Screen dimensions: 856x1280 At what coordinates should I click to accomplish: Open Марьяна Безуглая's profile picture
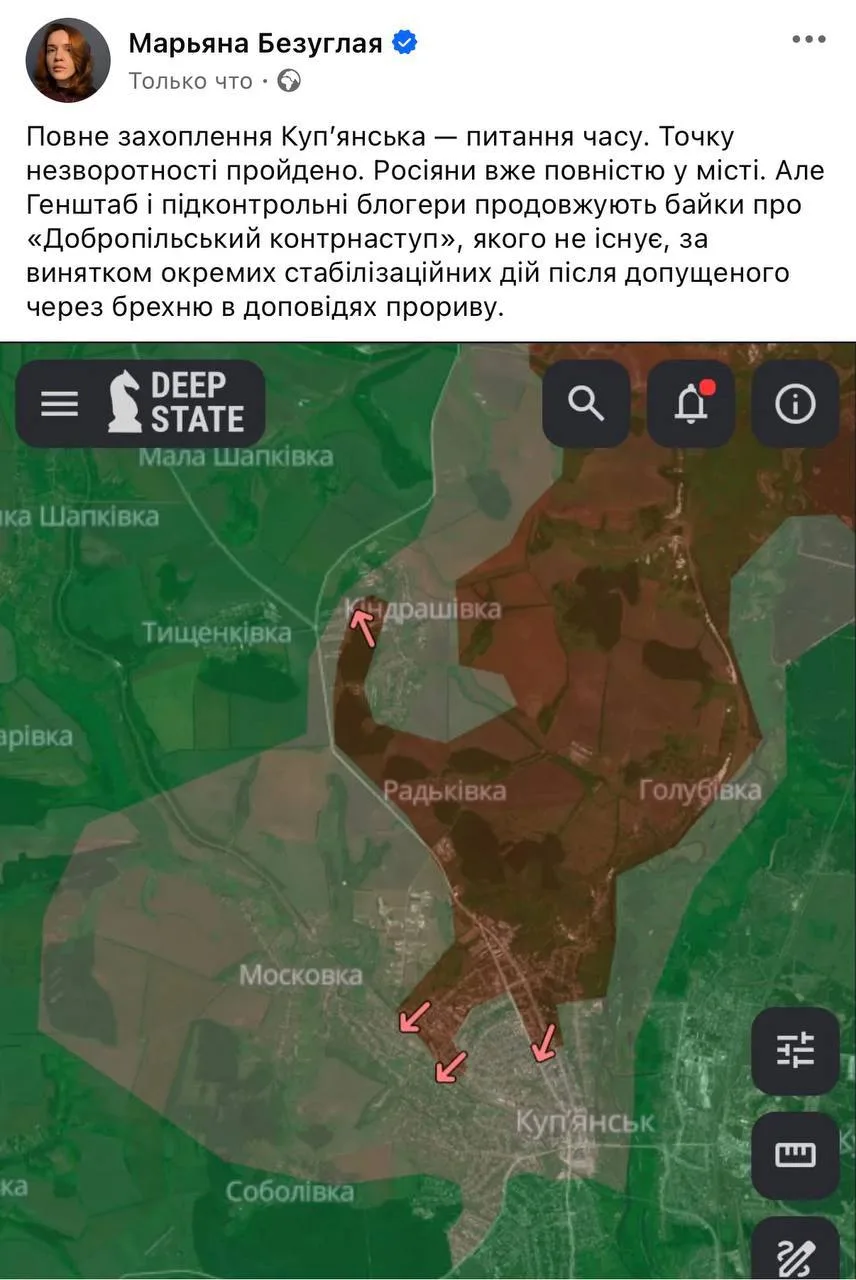click(x=68, y=60)
